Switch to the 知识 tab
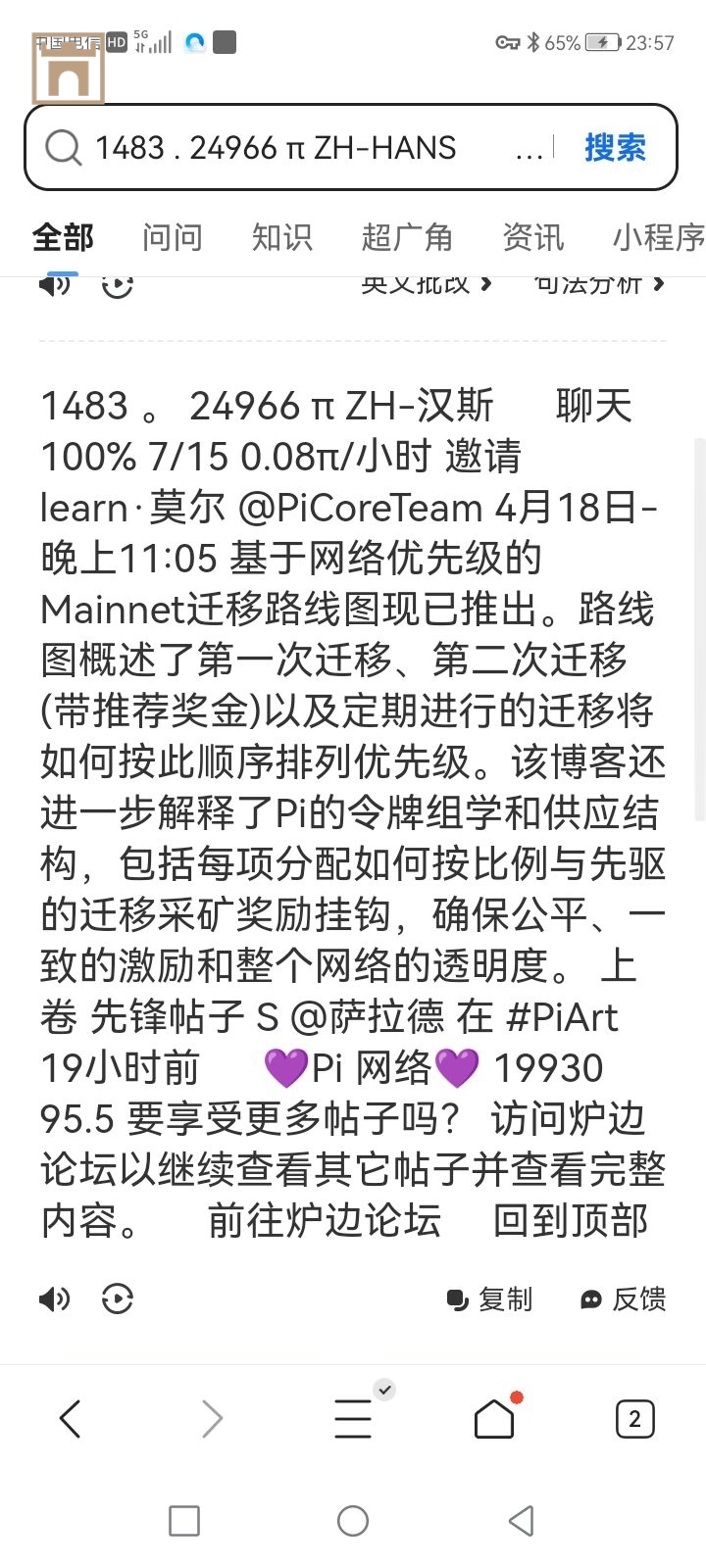The image size is (706, 1568). [281, 237]
